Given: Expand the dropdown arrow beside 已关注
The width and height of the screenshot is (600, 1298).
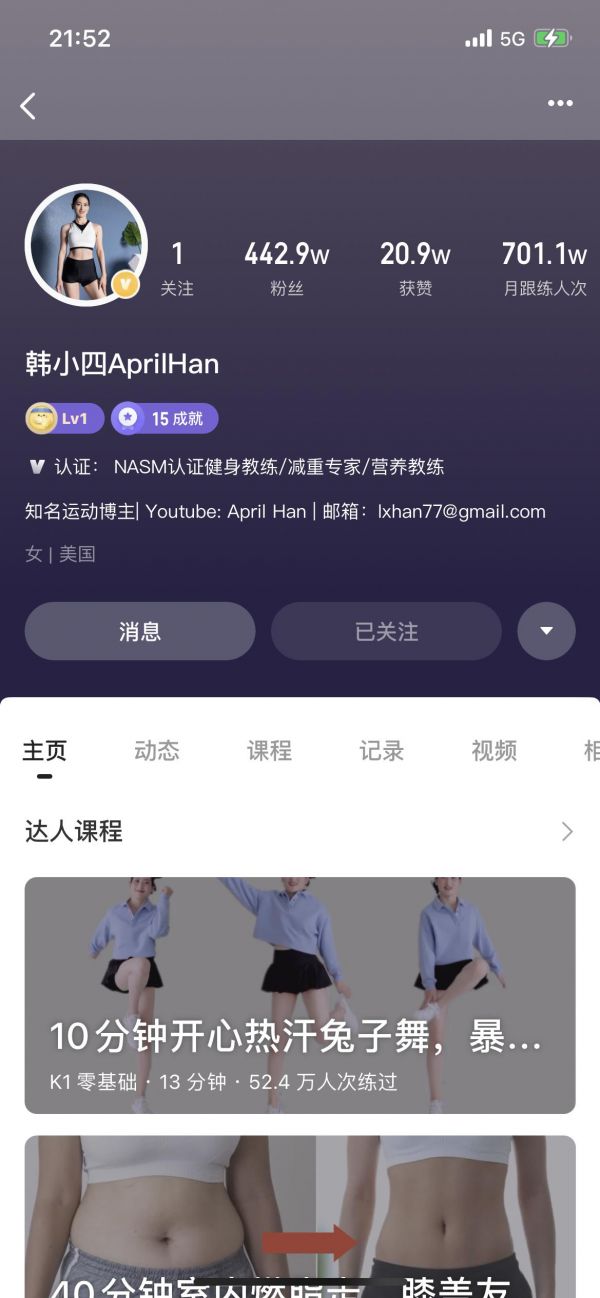Looking at the screenshot, I should pyautogui.click(x=546, y=631).
